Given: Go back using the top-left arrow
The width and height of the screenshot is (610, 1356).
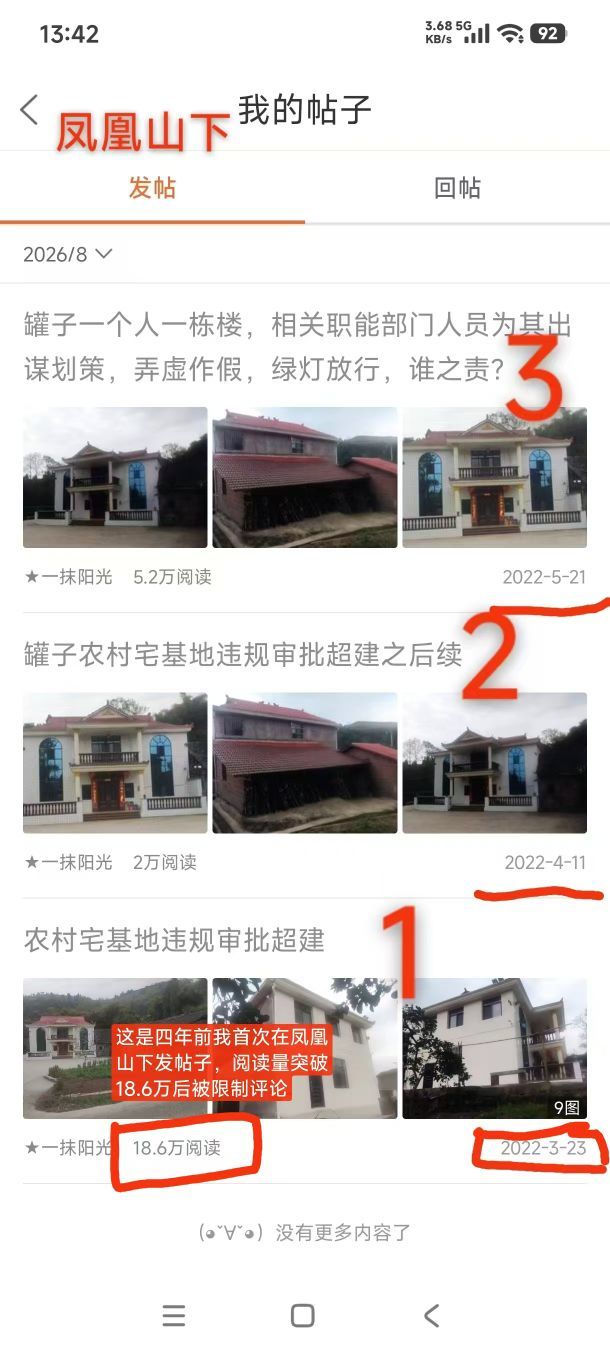Looking at the screenshot, I should pos(29,110).
